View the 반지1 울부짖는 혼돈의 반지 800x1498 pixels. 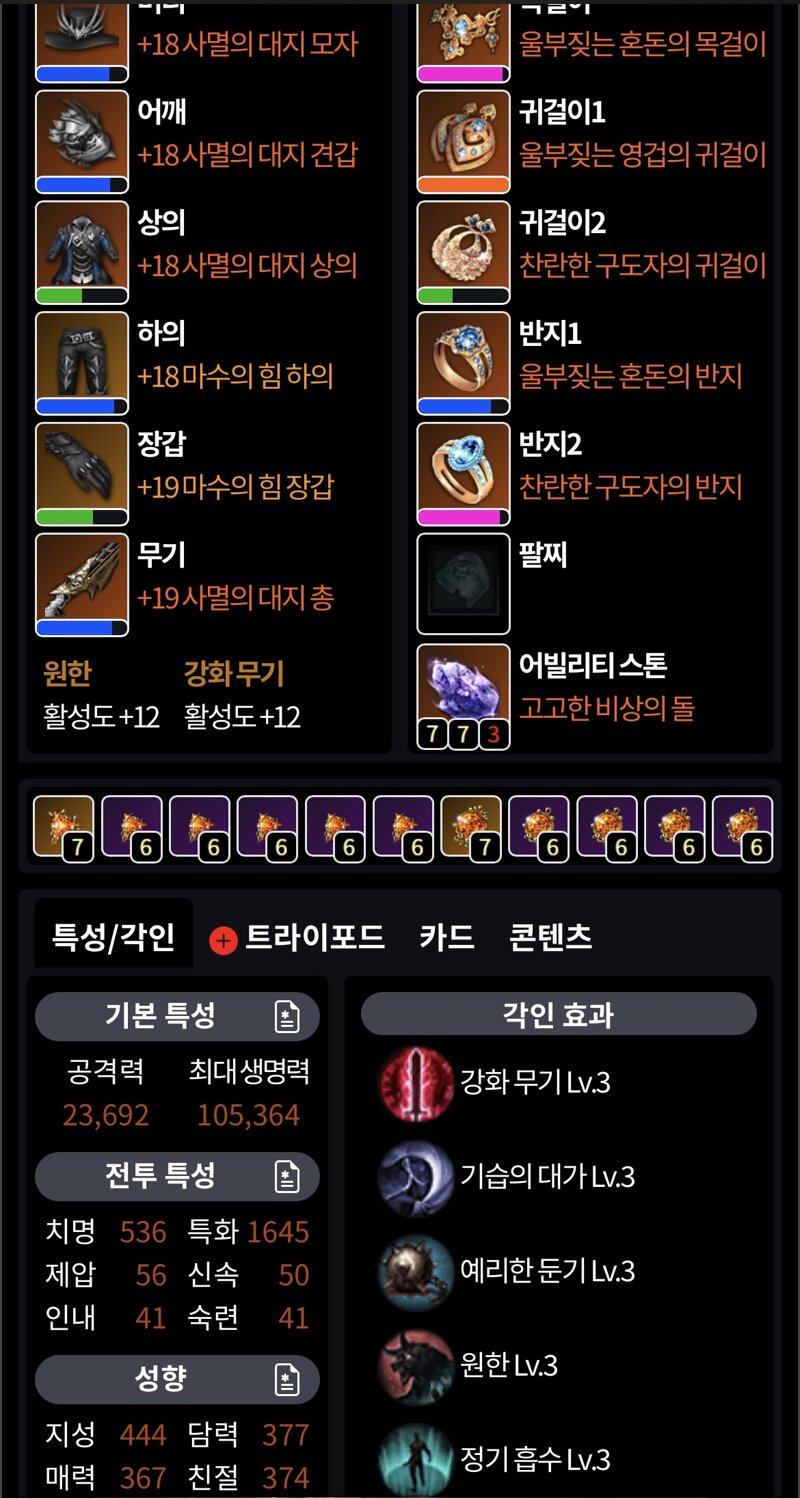[x=463, y=363]
